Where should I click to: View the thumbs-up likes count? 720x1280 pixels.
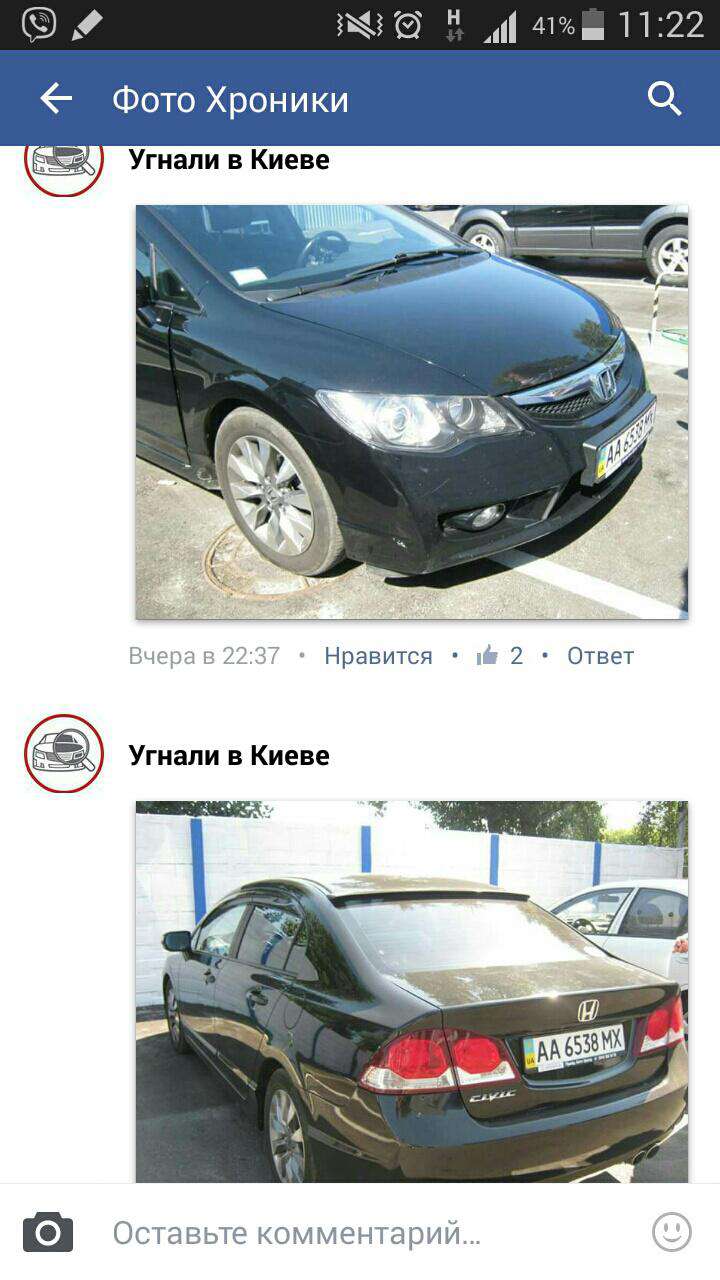[x=500, y=656]
